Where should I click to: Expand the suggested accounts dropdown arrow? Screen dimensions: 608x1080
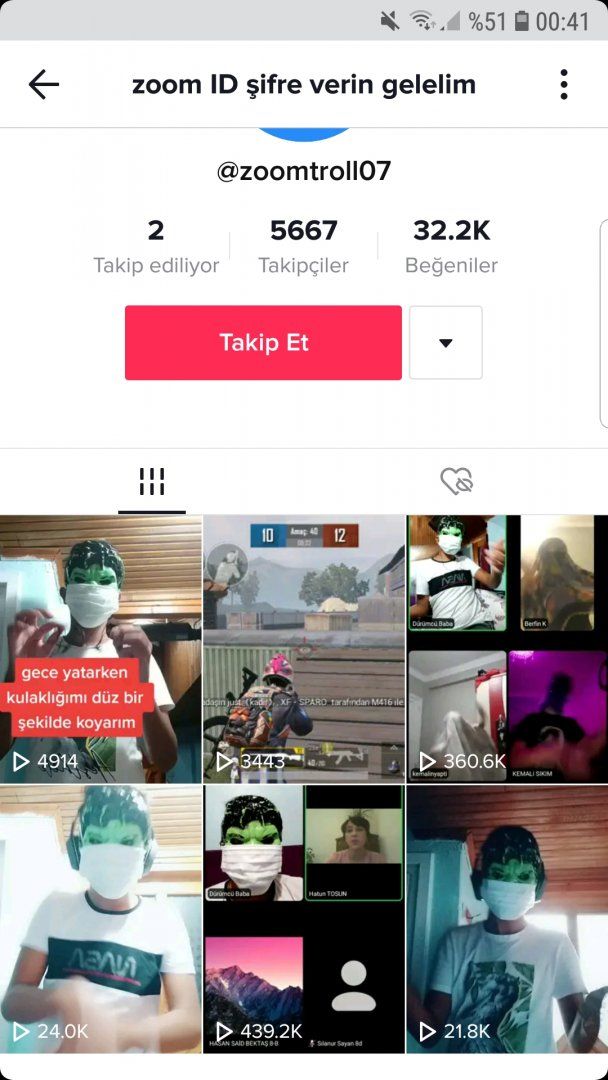[x=446, y=343]
